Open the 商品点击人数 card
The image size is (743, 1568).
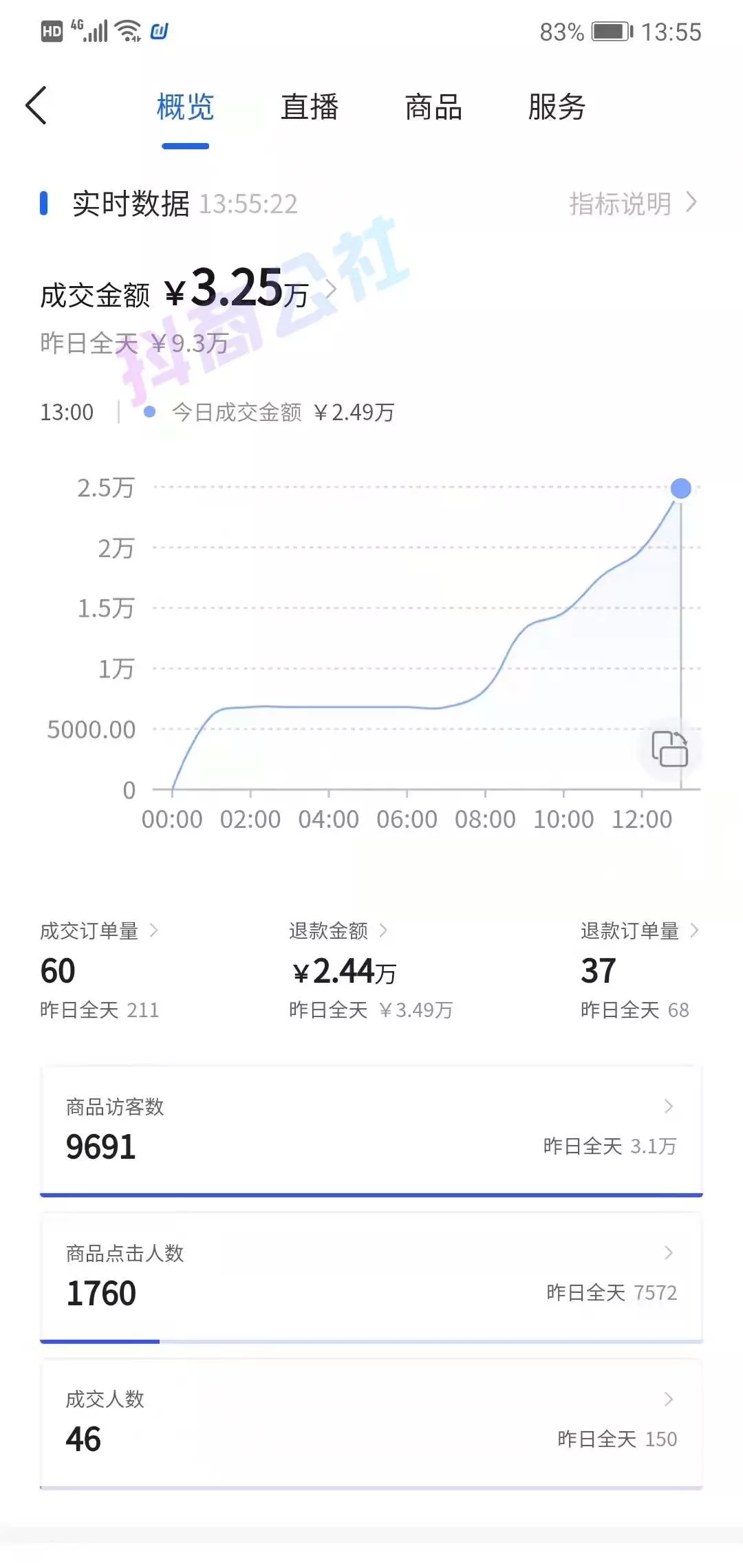(x=371, y=1278)
